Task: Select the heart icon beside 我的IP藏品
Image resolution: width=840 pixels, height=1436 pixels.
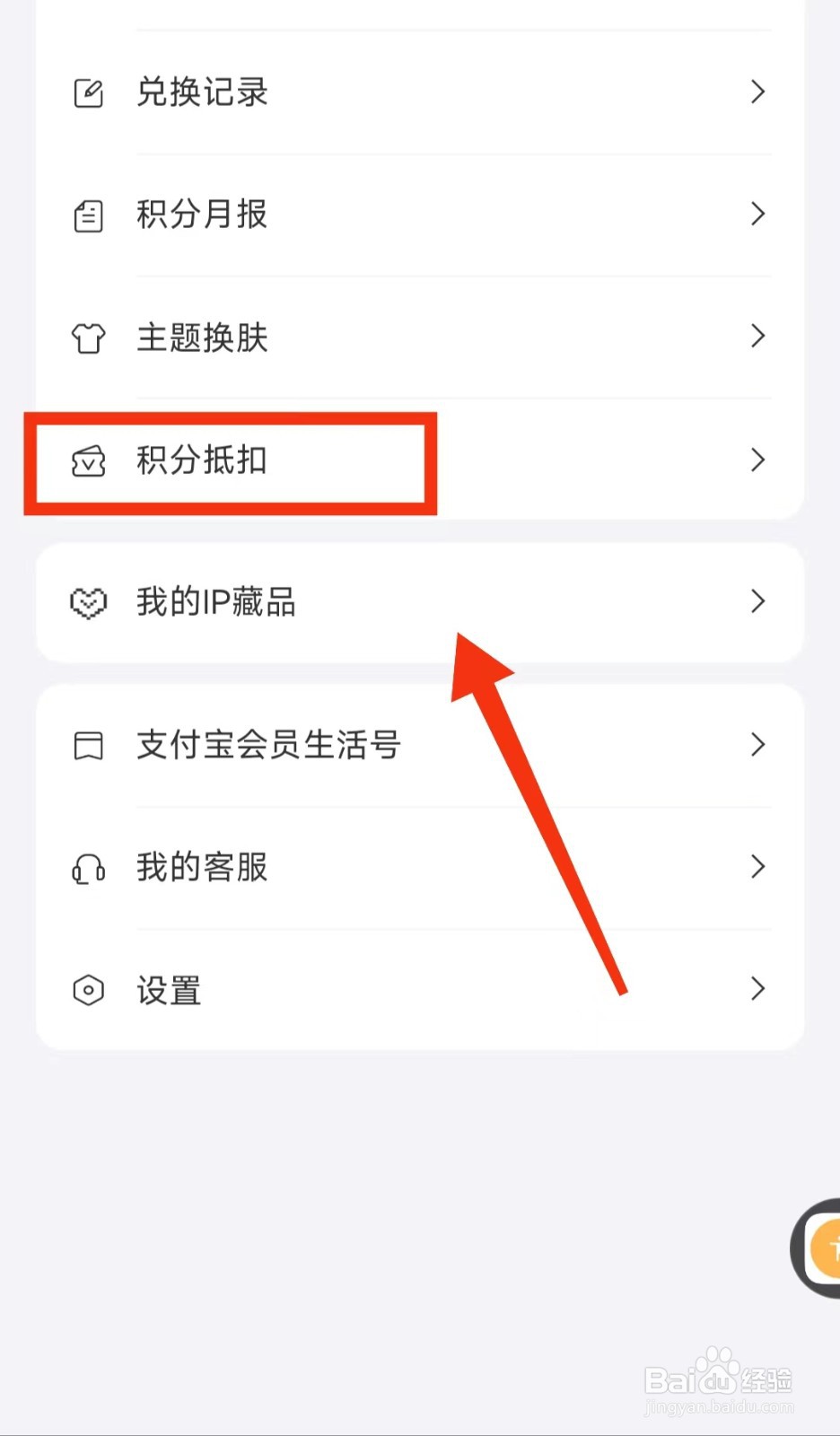Action: tap(87, 602)
